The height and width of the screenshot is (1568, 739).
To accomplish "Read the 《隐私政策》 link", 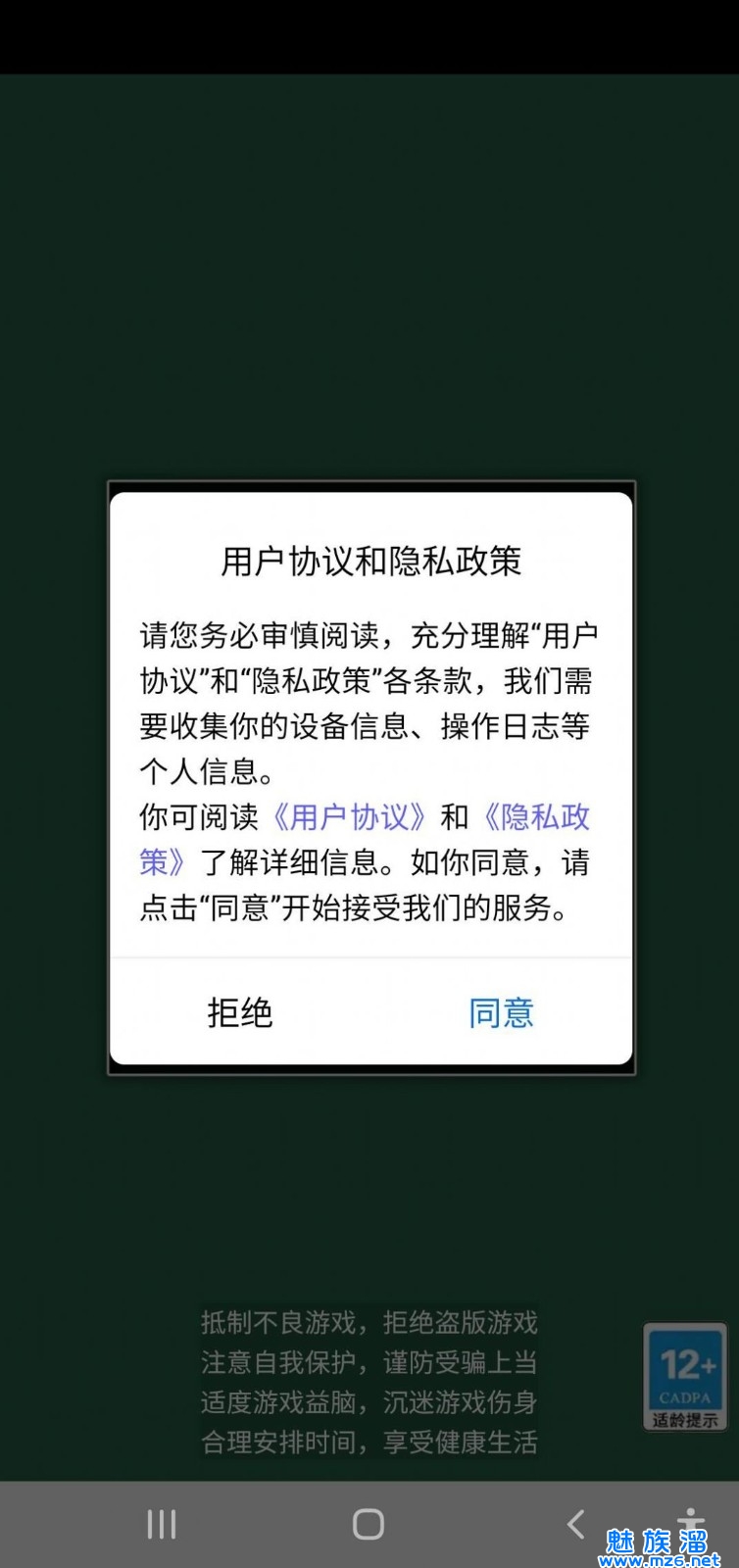I will [x=535, y=816].
